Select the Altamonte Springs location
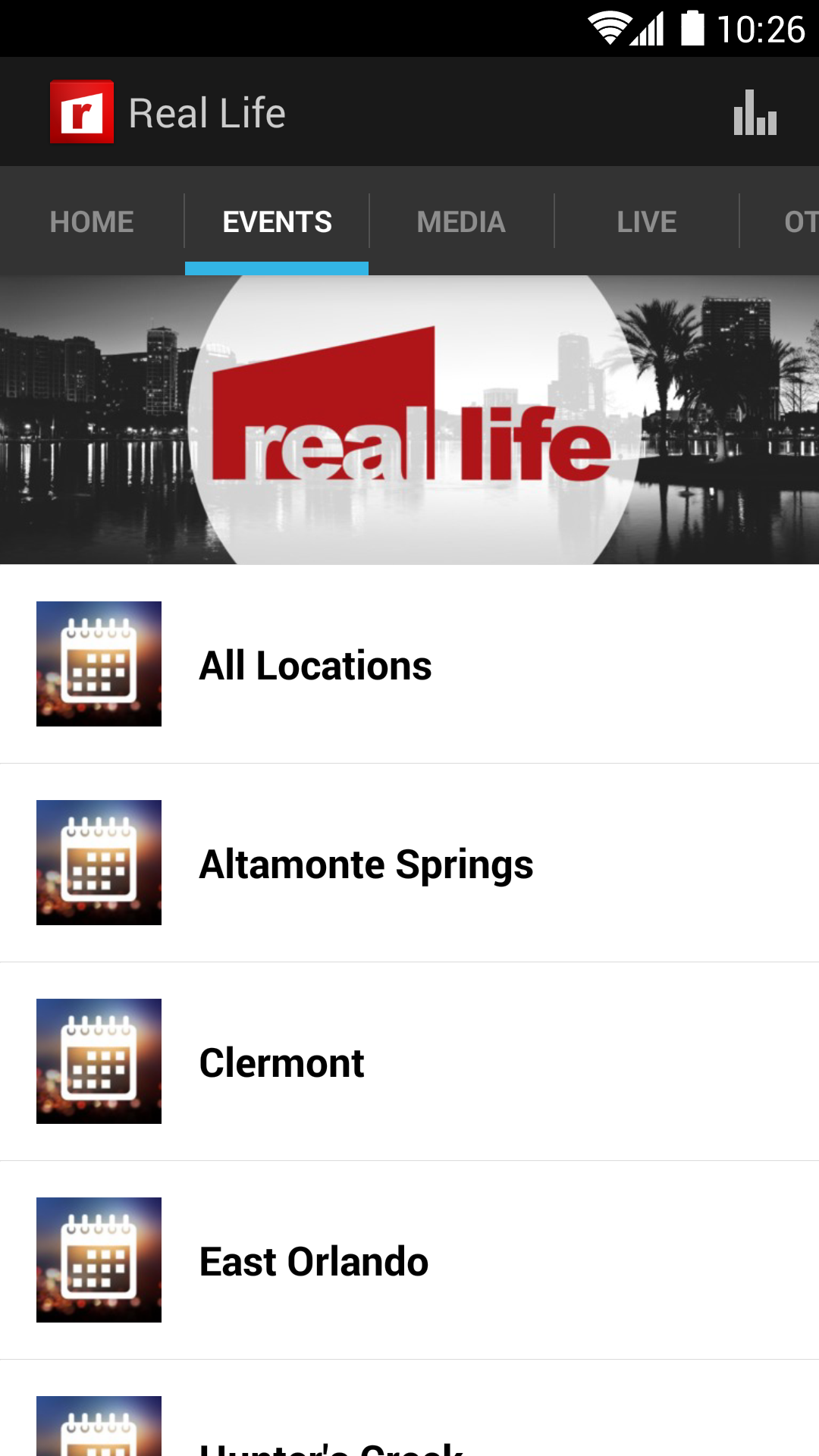The height and width of the screenshot is (1456, 819). click(409, 862)
